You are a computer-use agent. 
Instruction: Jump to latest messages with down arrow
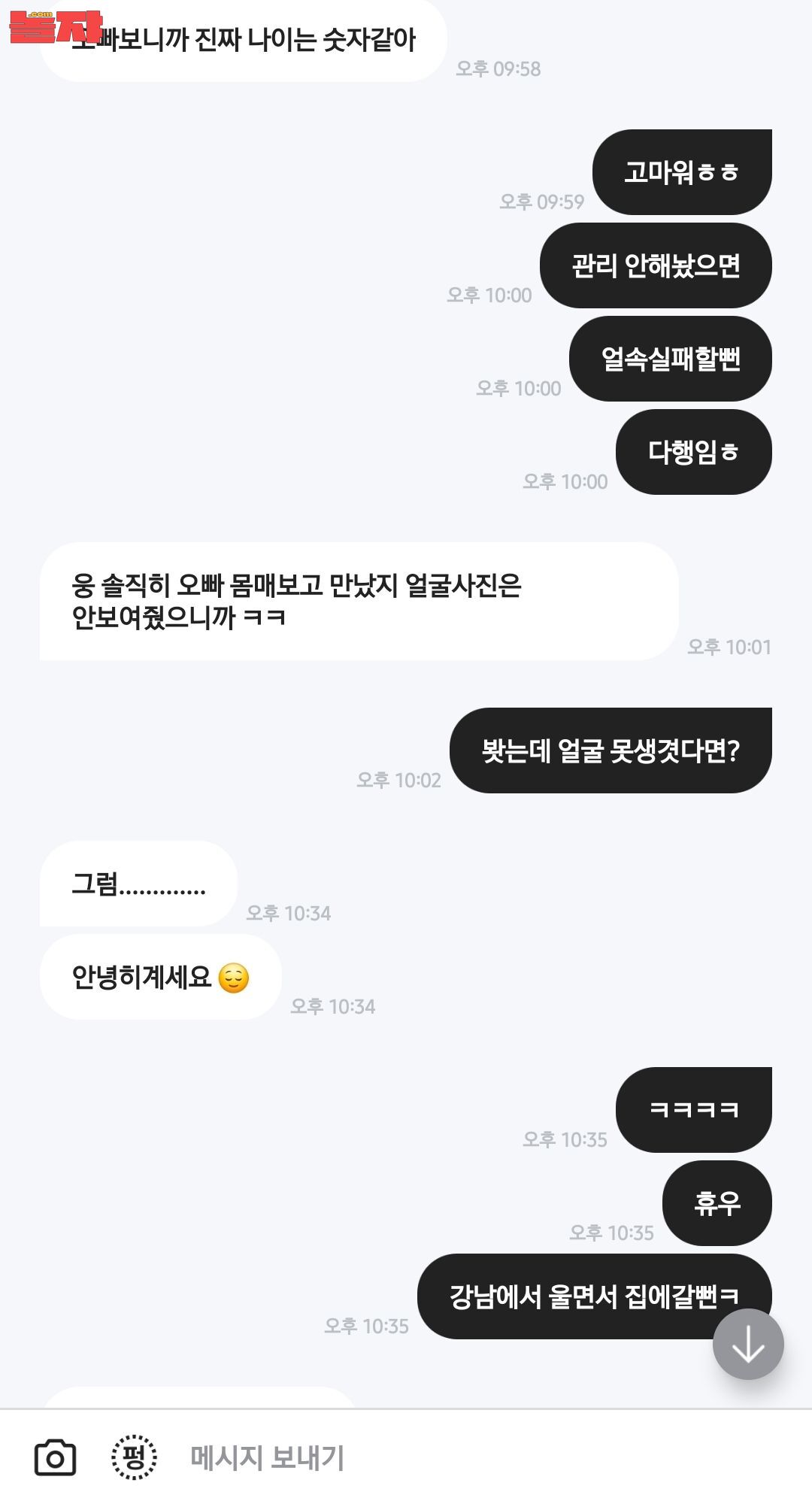coord(748,1345)
